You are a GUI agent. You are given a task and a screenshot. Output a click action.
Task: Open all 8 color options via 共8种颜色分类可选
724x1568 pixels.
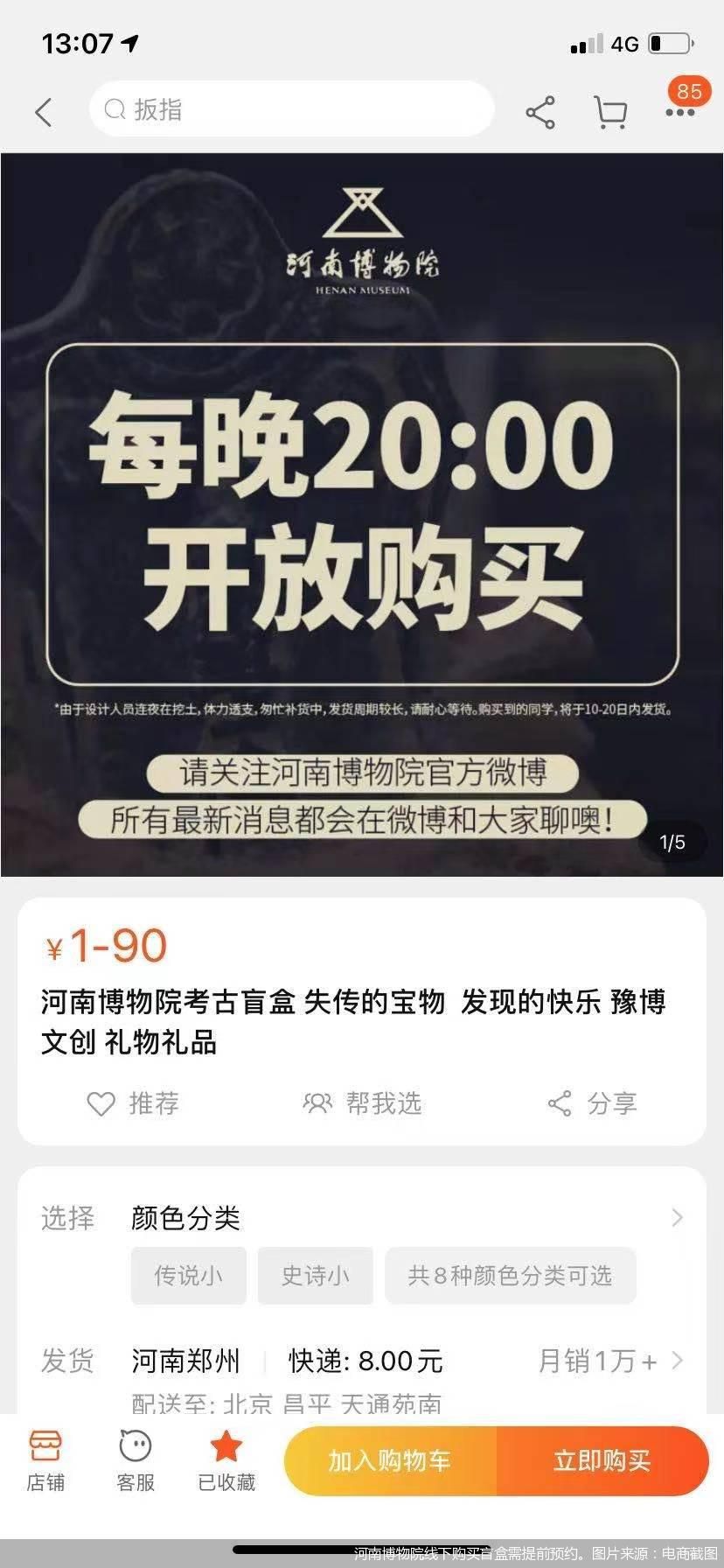point(510,1276)
